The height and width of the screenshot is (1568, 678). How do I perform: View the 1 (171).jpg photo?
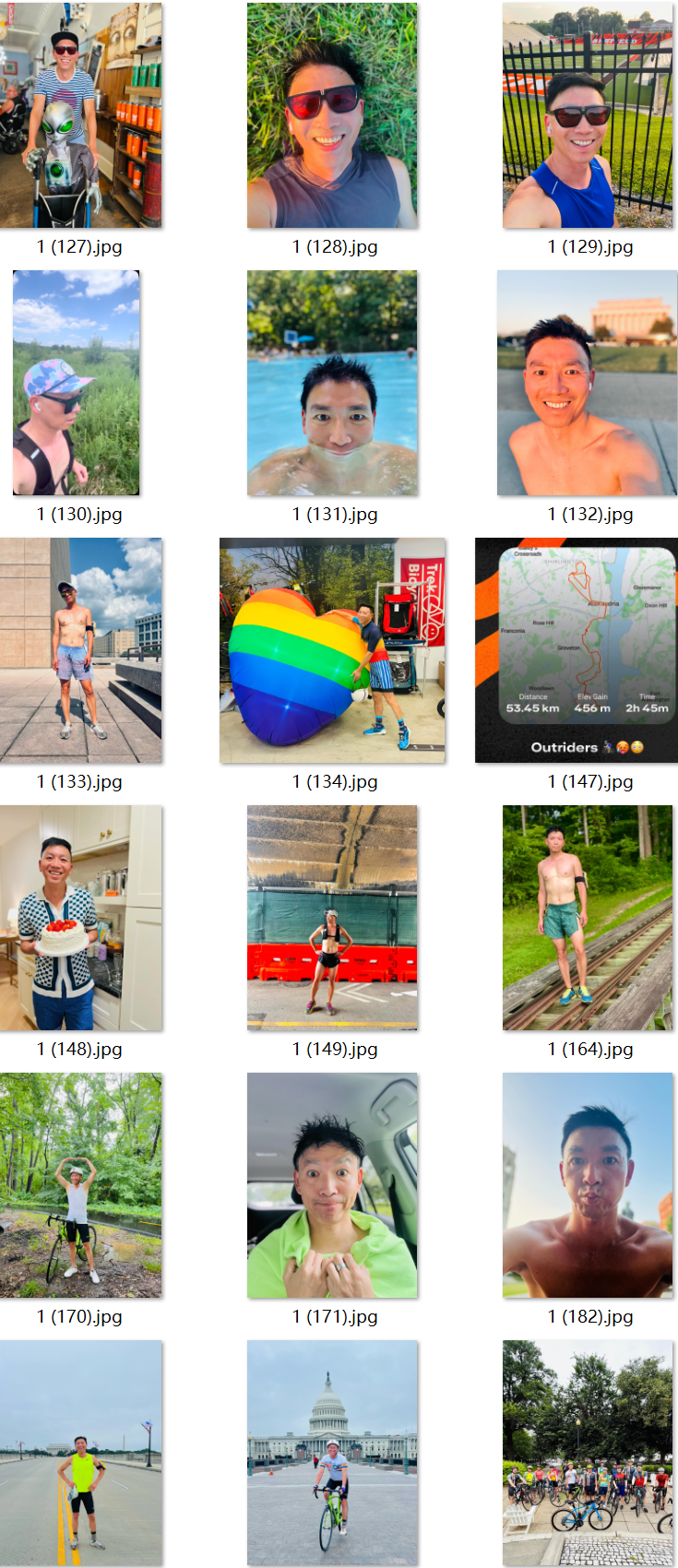click(x=332, y=1185)
